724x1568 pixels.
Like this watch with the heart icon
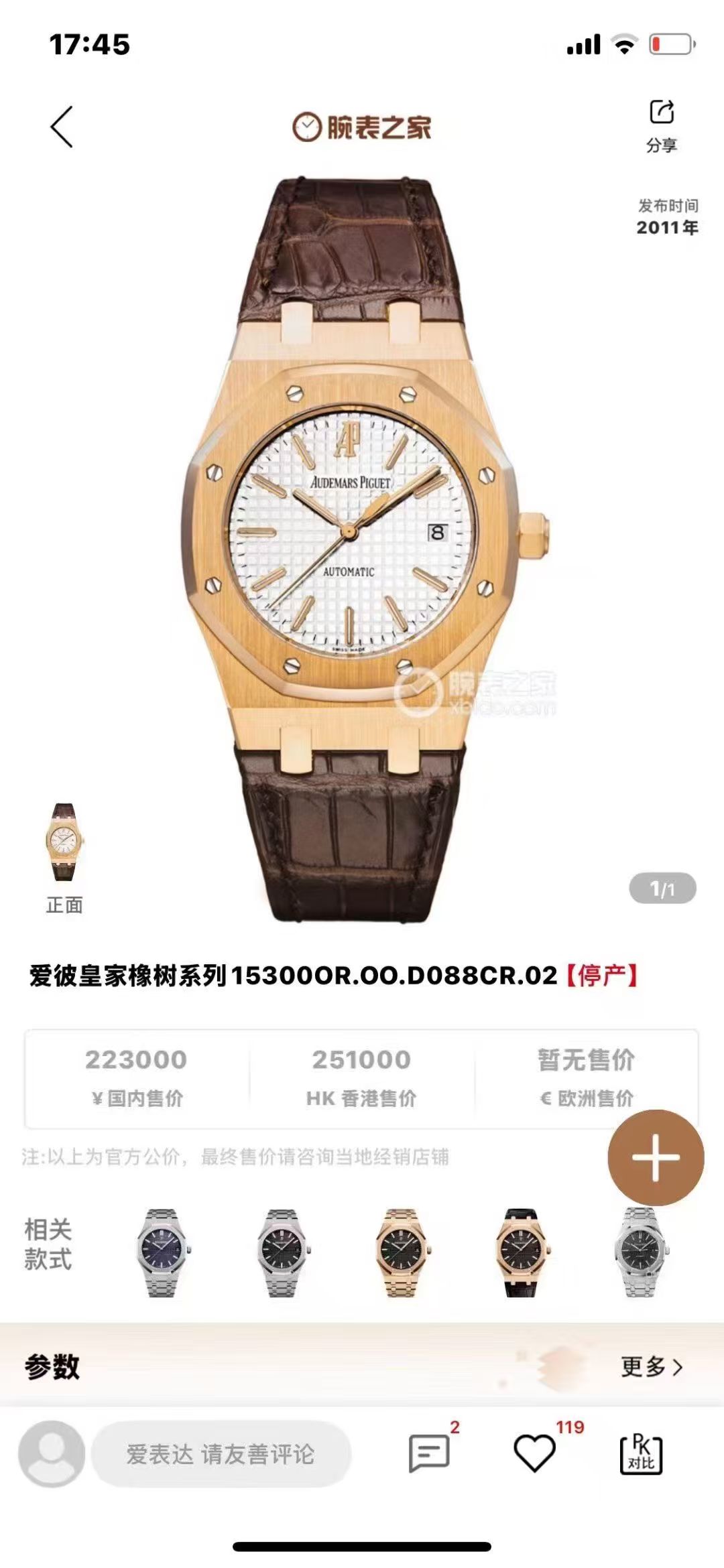[x=534, y=1453]
